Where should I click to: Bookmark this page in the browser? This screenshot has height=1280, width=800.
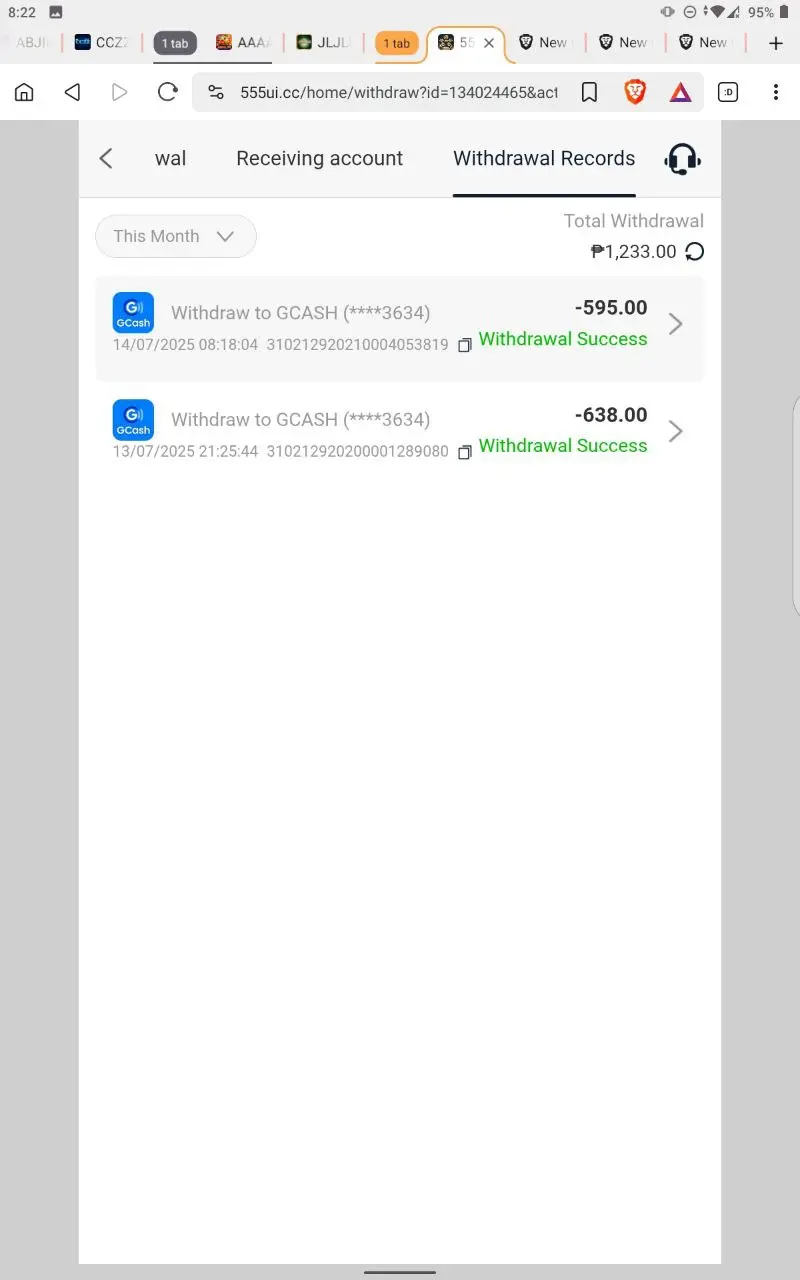(589, 92)
